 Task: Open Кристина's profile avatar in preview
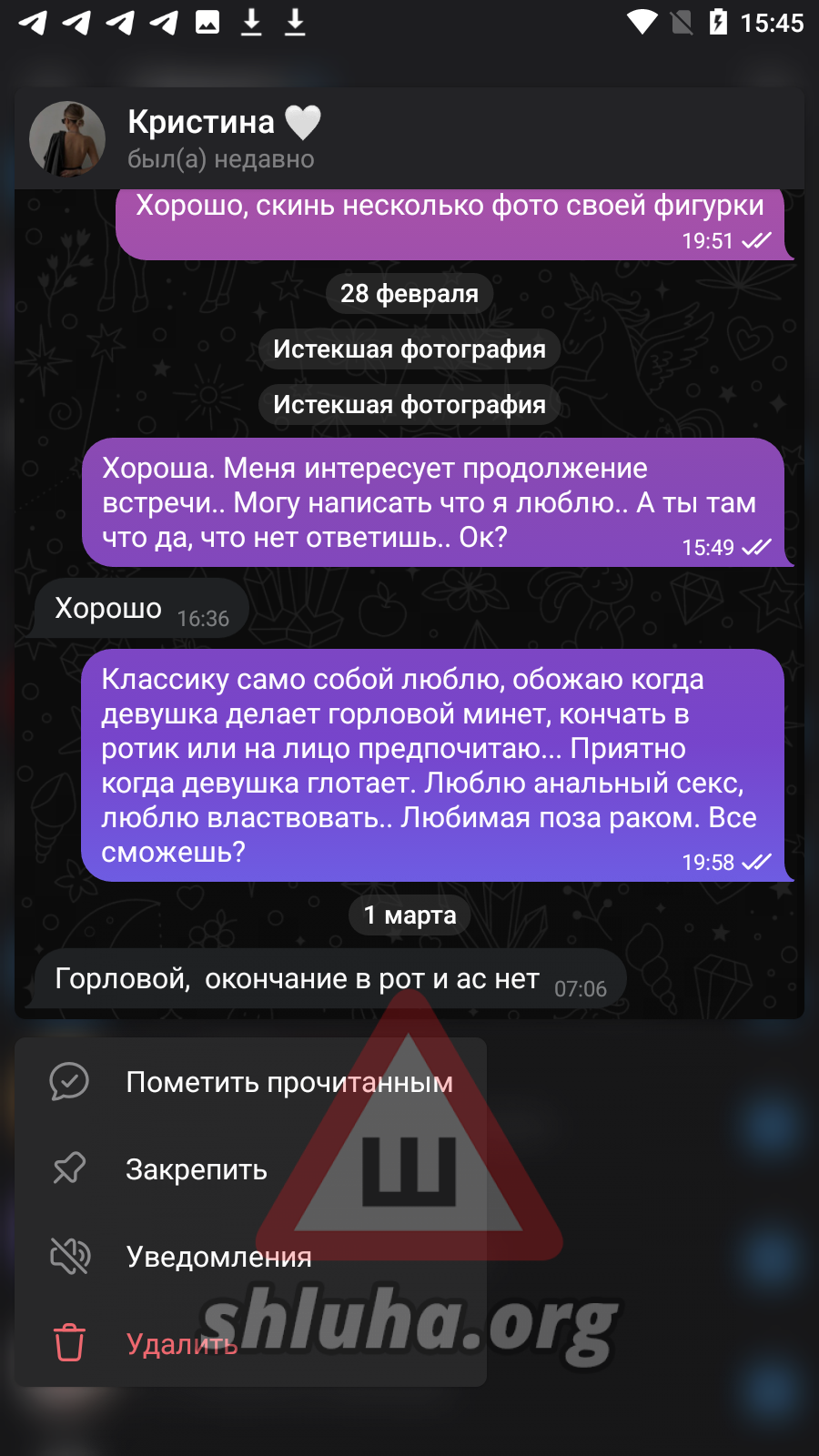tap(67, 139)
